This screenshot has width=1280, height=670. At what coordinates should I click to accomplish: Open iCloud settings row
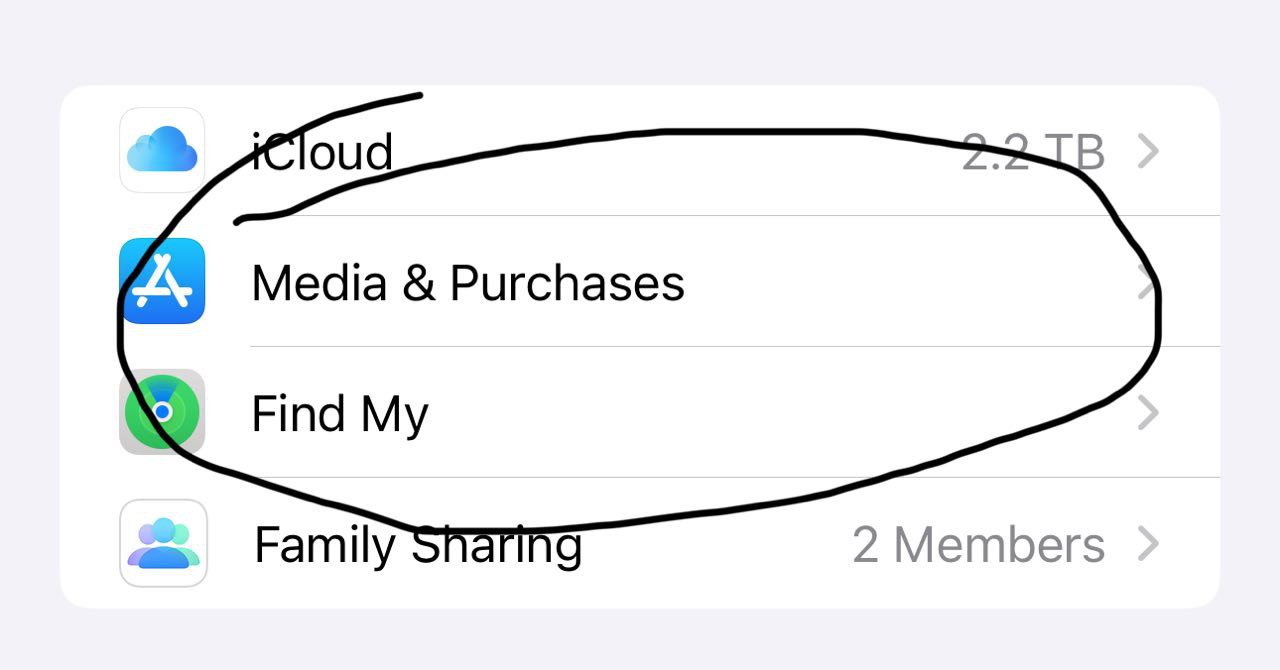coord(640,152)
